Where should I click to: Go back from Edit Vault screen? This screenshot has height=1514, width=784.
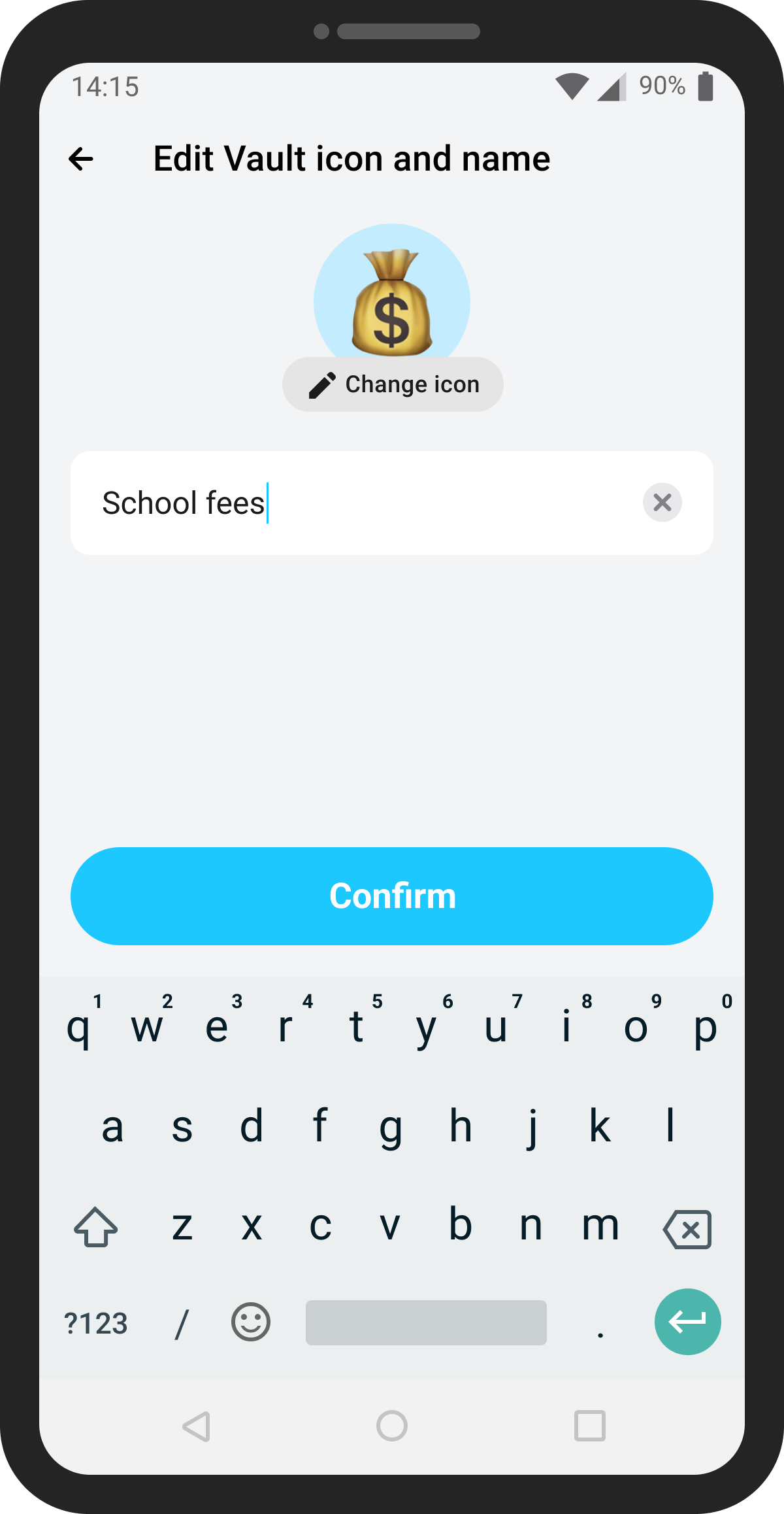click(x=81, y=159)
